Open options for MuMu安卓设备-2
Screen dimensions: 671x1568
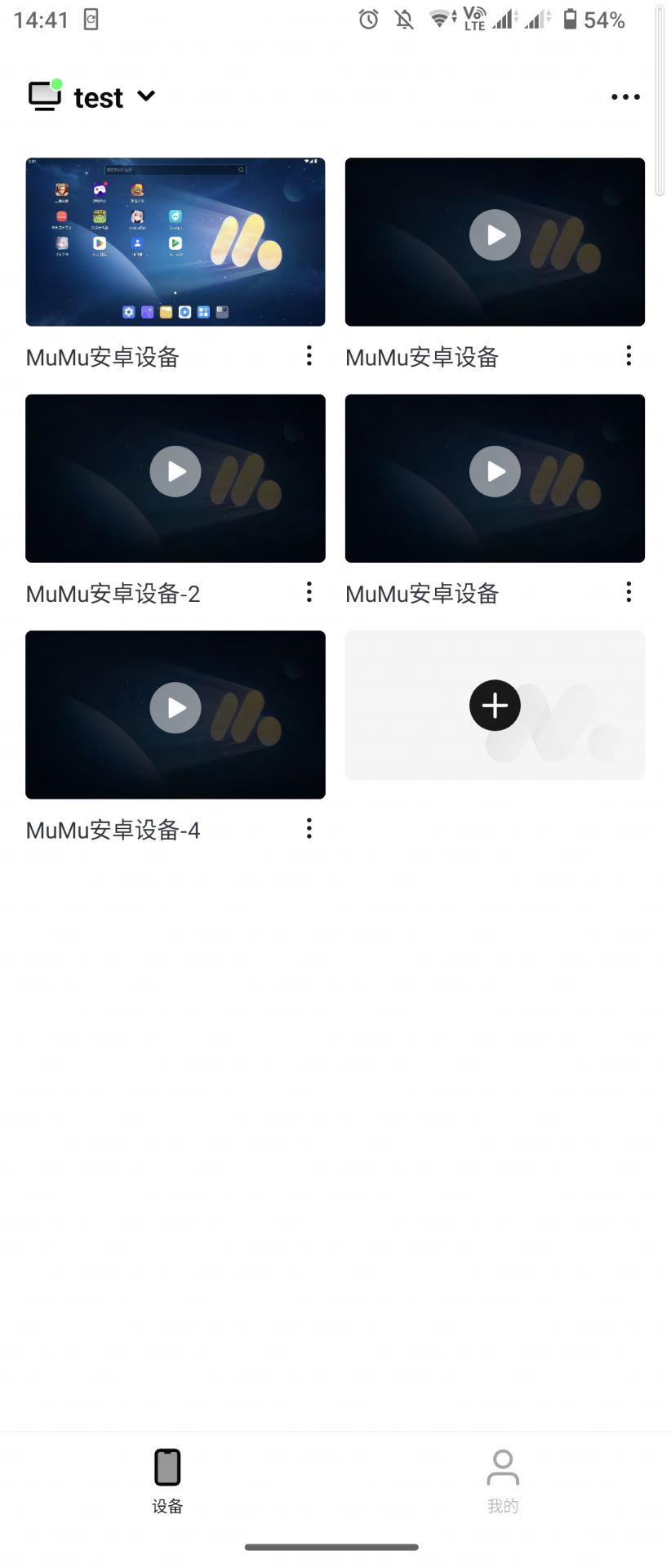pyautogui.click(x=309, y=592)
